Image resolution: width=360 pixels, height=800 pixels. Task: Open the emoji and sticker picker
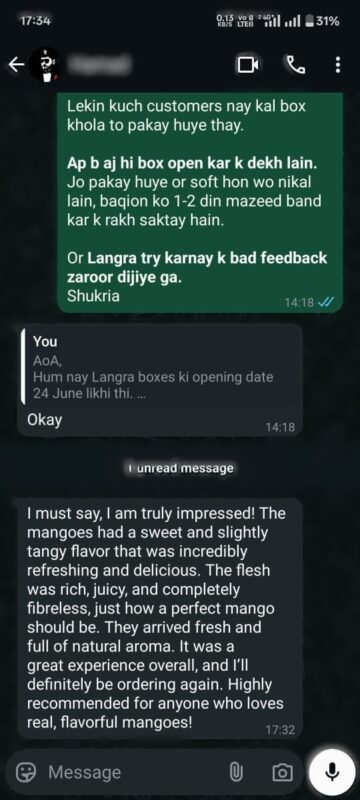pyautogui.click(x=25, y=772)
